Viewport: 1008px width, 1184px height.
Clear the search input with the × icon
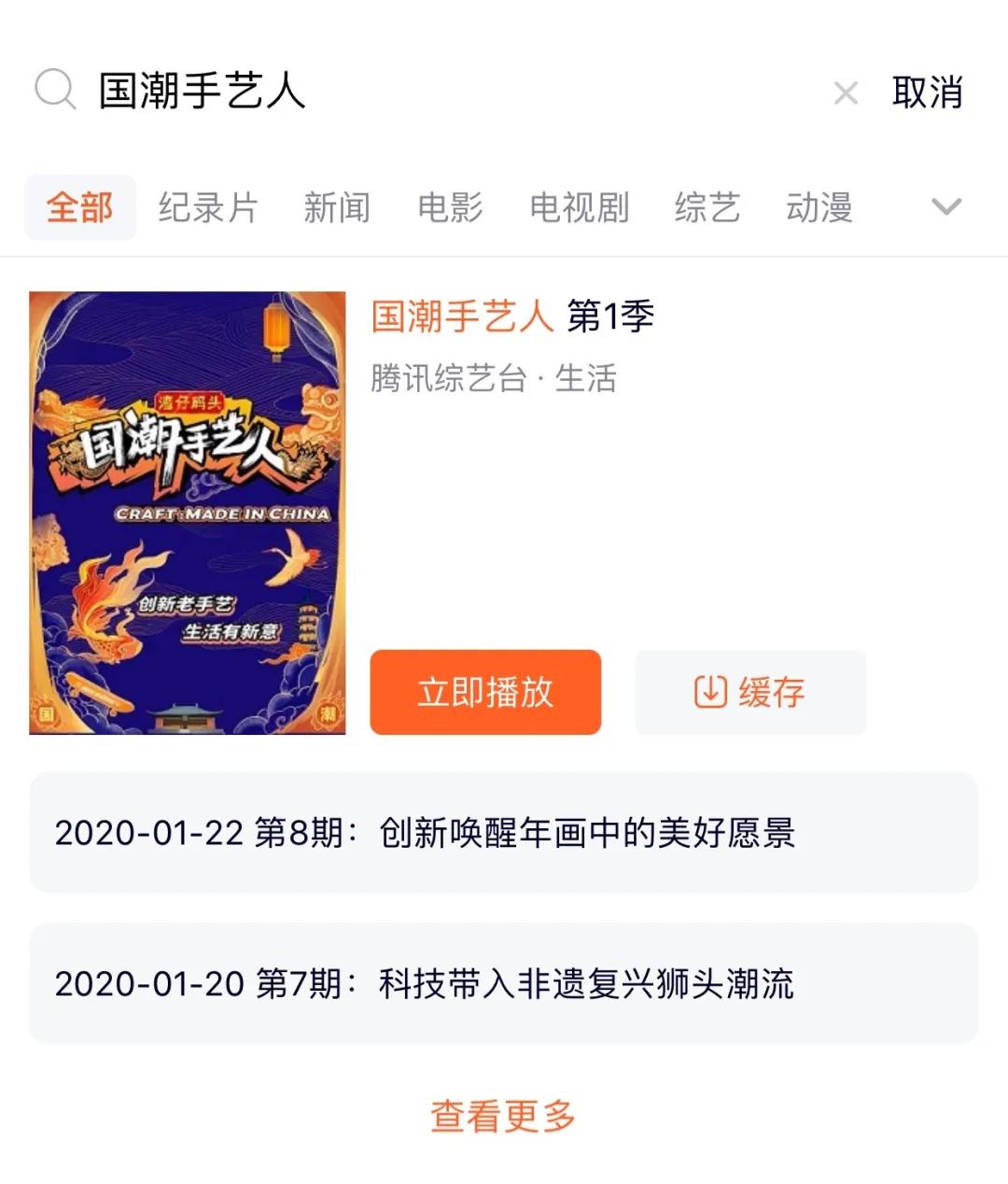[x=845, y=92]
